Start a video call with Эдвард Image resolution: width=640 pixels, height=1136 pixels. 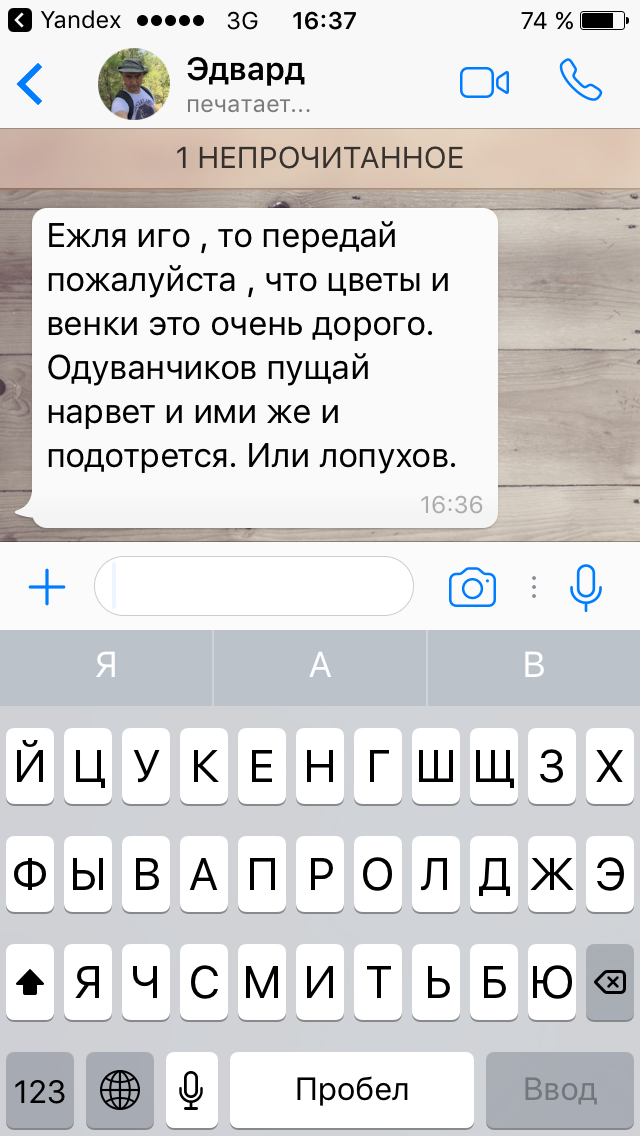click(484, 83)
